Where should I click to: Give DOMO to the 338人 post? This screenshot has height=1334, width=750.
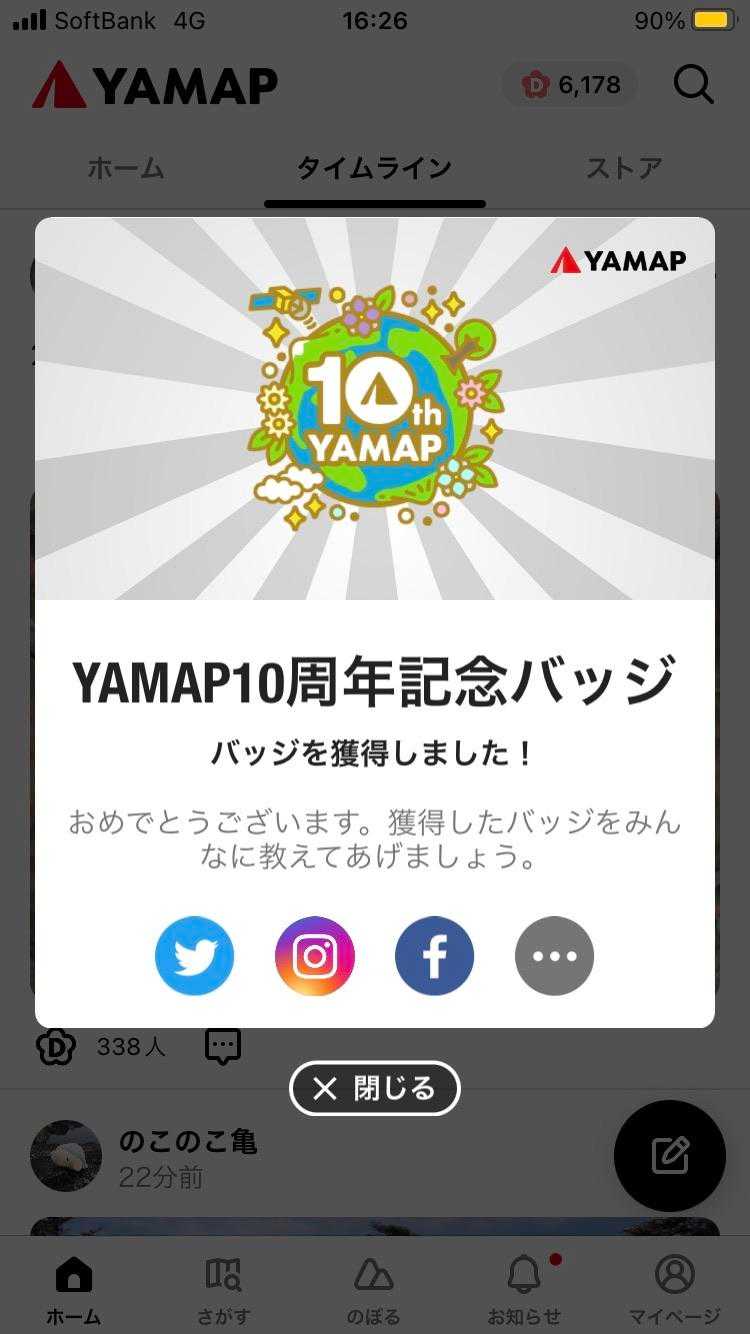56,1047
